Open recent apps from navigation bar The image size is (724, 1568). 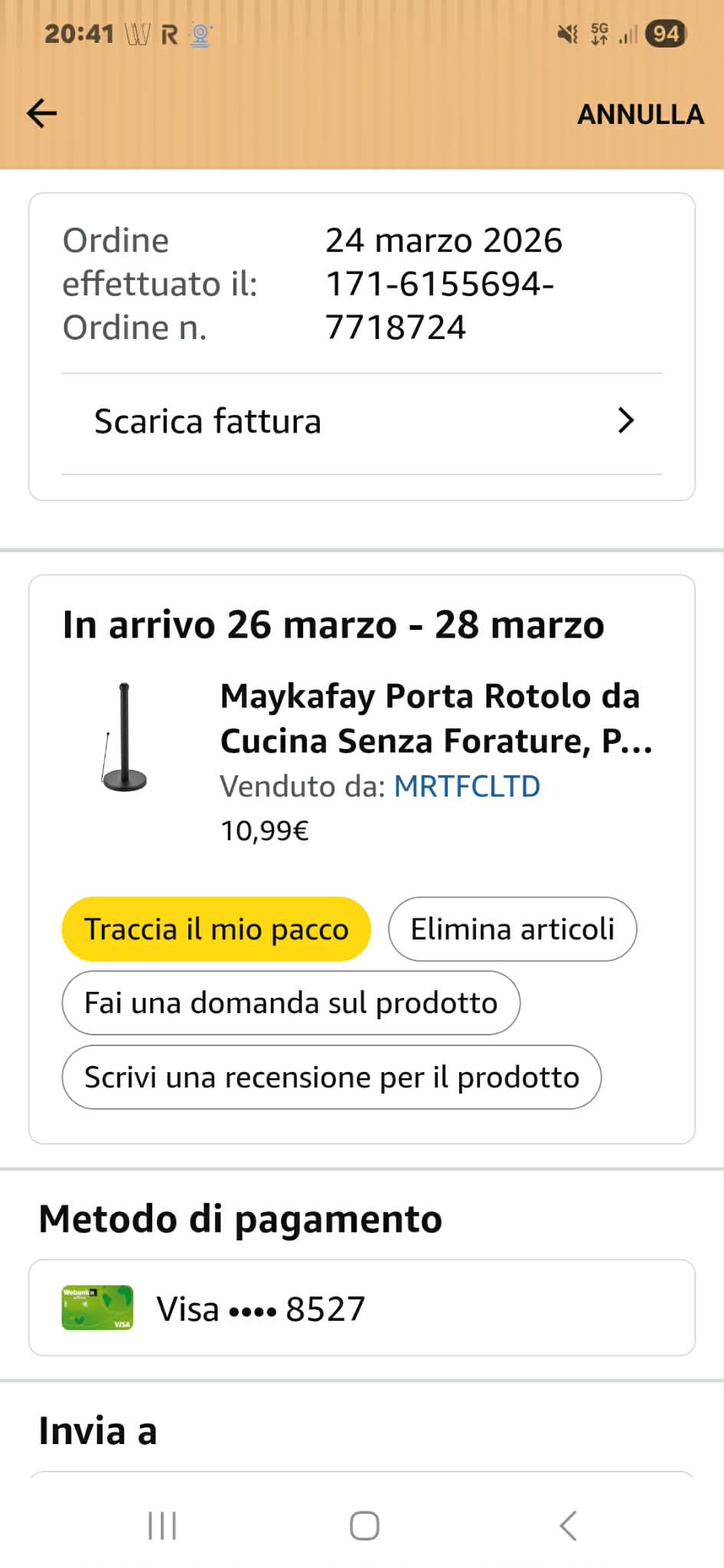pyautogui.click(x=162, y=1525)
